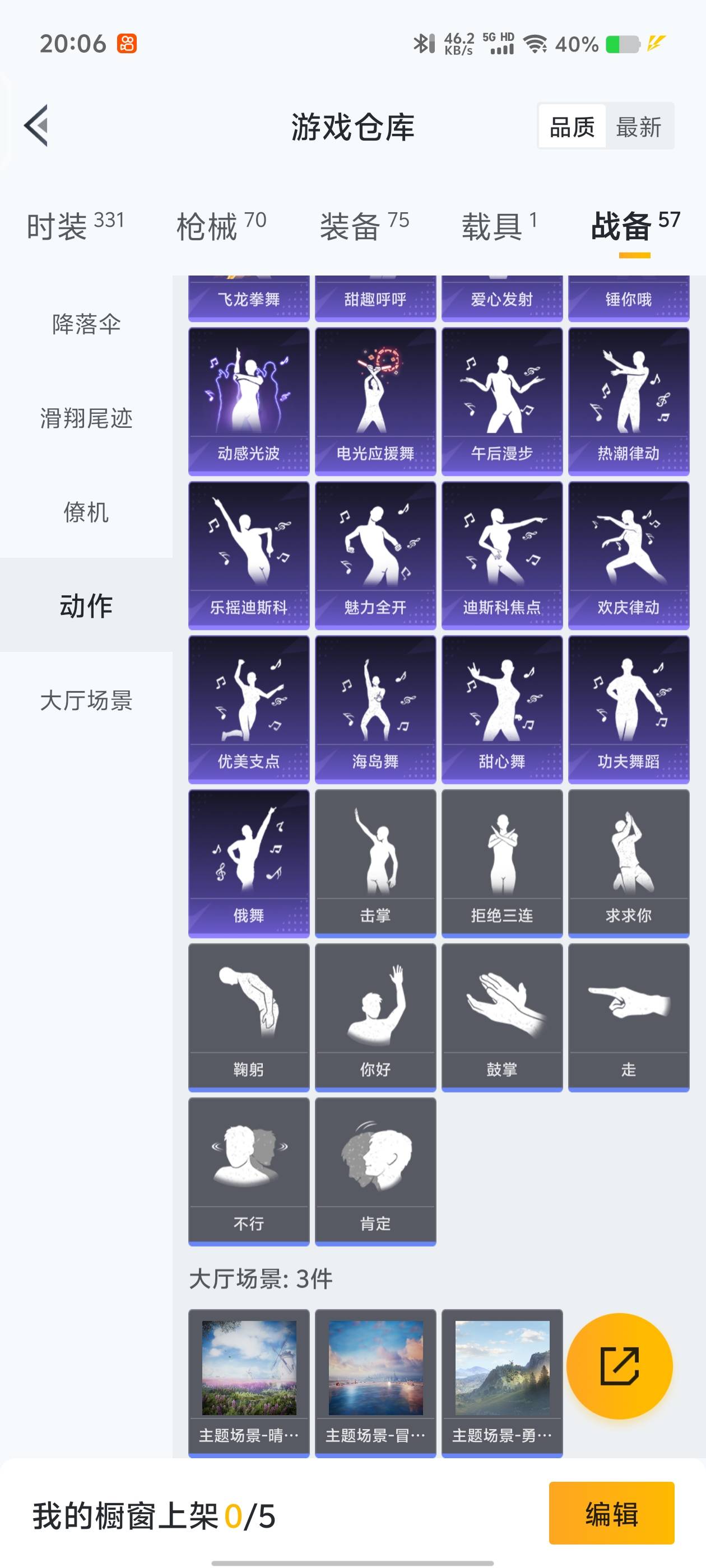Jump to the 僚机 category
This screenshot has width=706, height=1568.
(86, 512)
